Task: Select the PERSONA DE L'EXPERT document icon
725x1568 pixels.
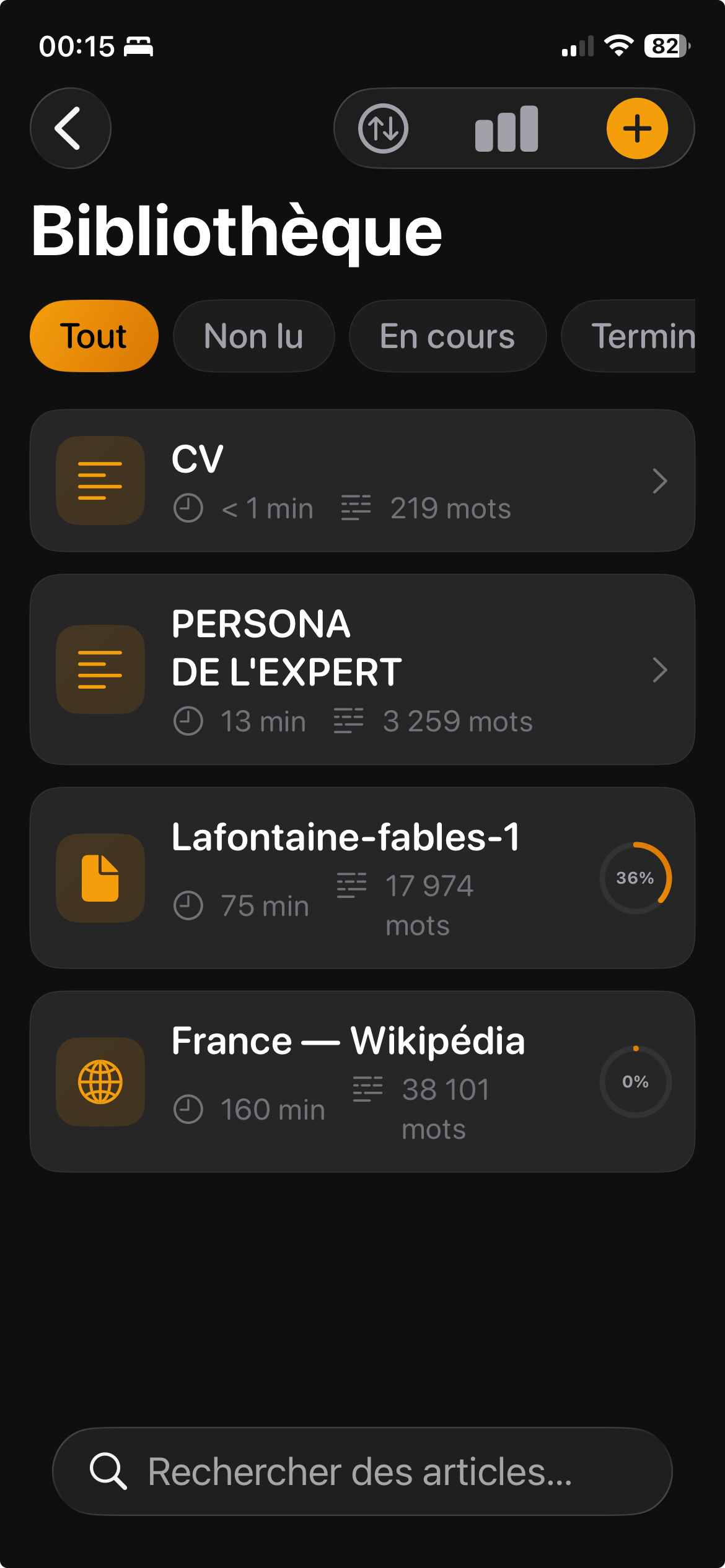Action: point(100,669)
